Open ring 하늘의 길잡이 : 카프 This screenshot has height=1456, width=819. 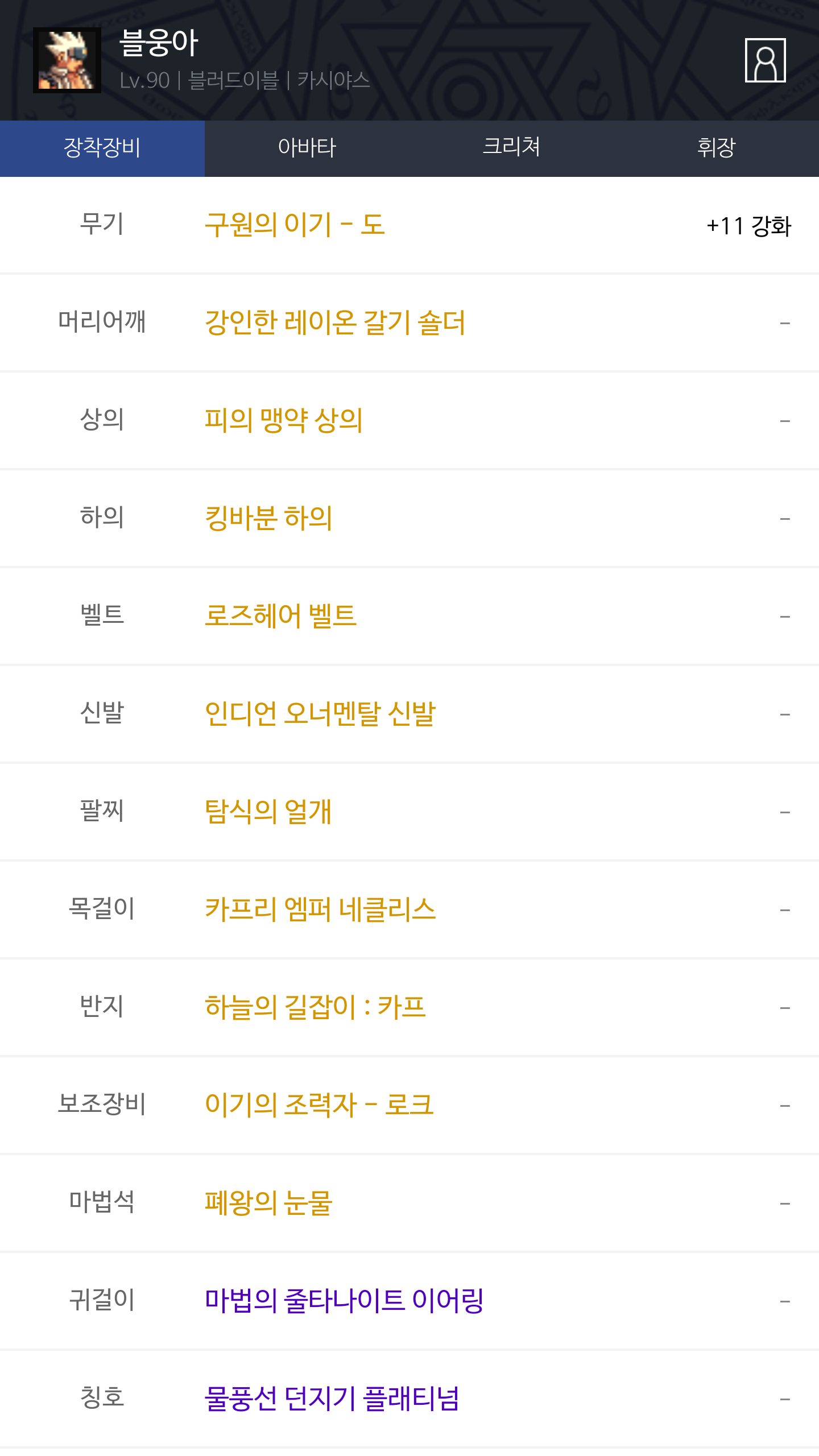click(315, 1007)
